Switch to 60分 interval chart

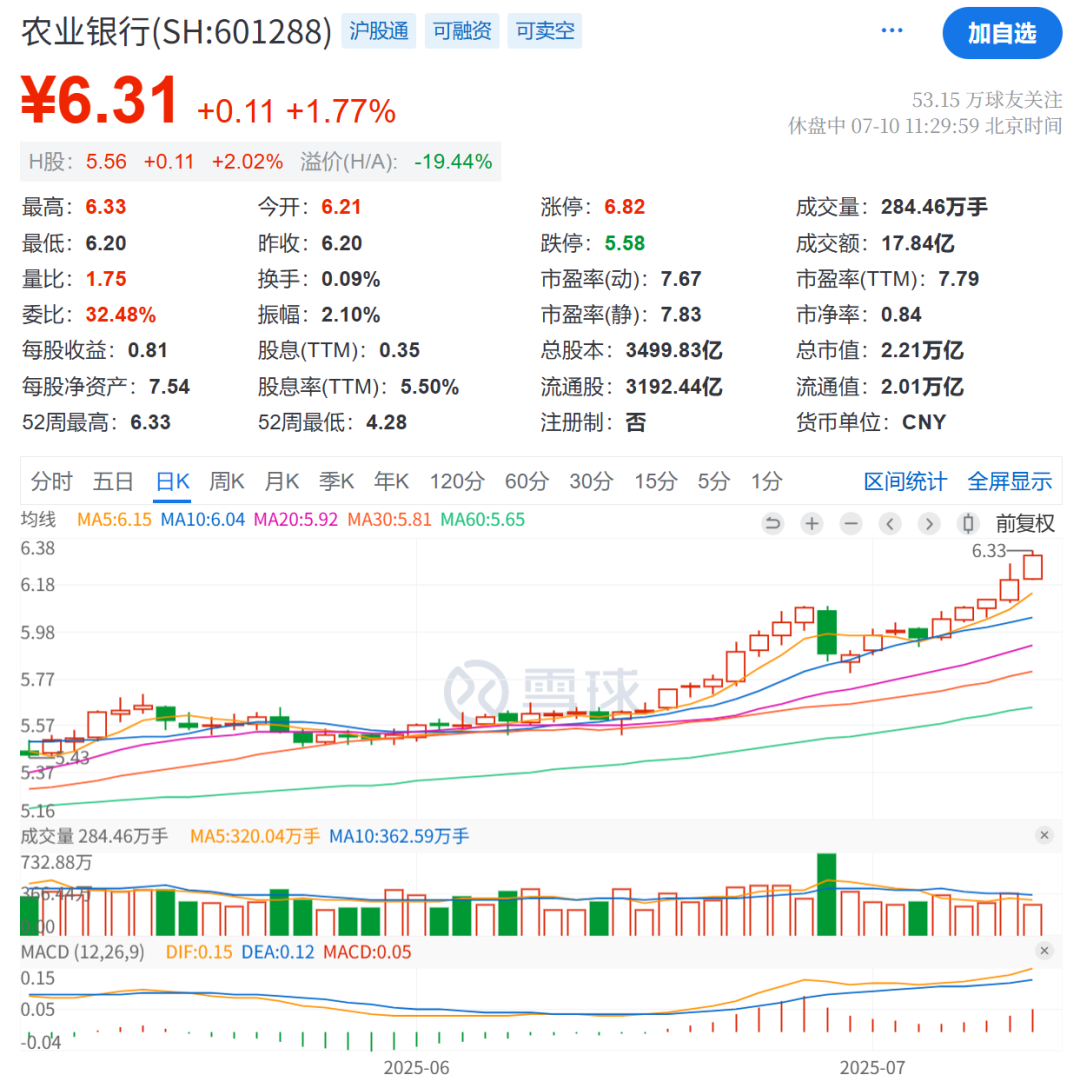526,481
